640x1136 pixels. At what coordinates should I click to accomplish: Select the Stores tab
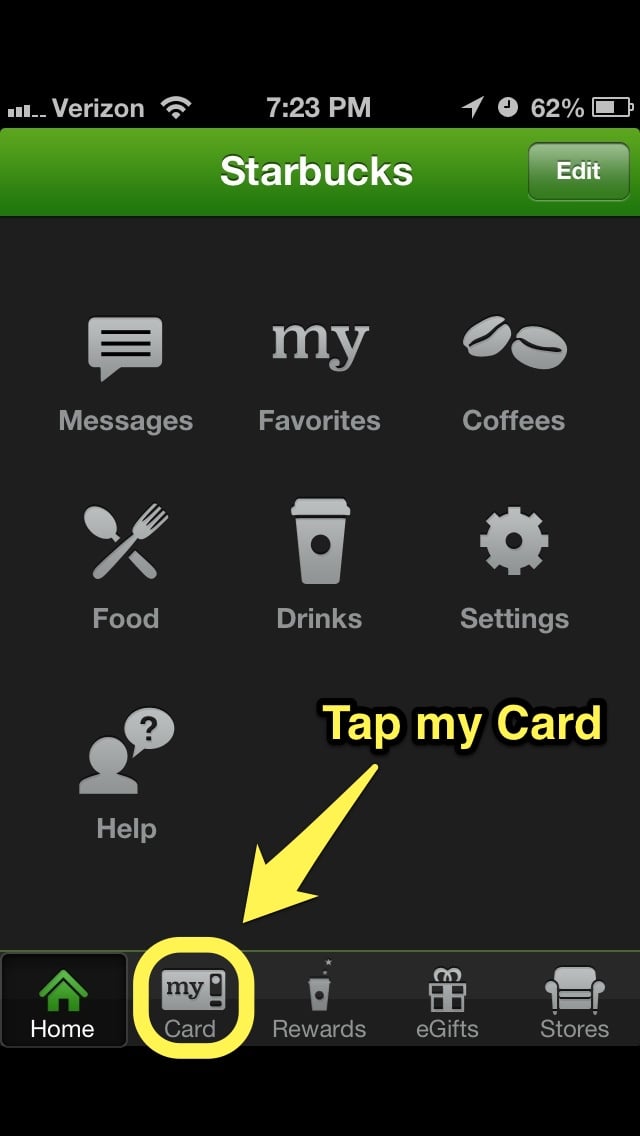574,1000
